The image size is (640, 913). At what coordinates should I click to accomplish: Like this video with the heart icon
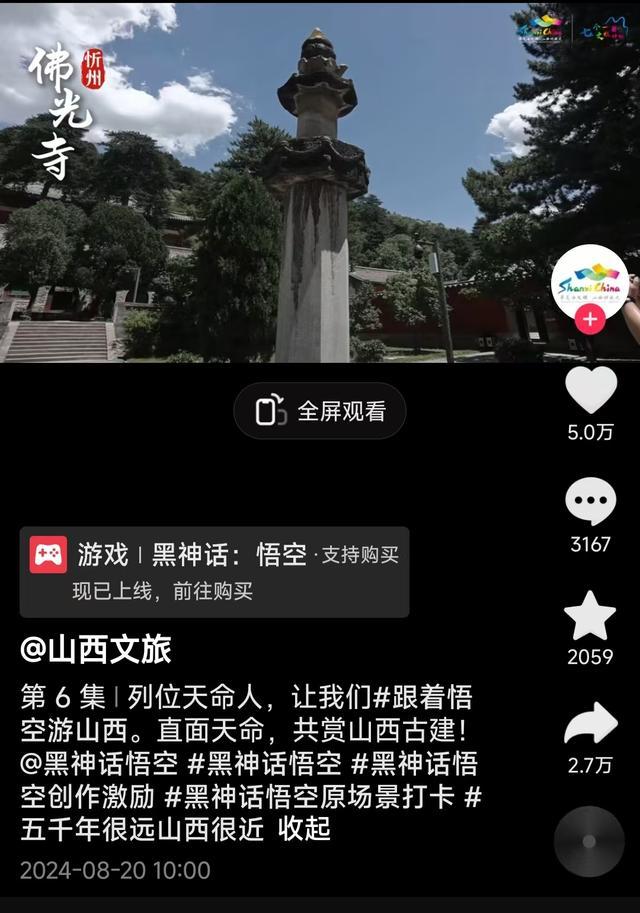click(x=590, y=391)
